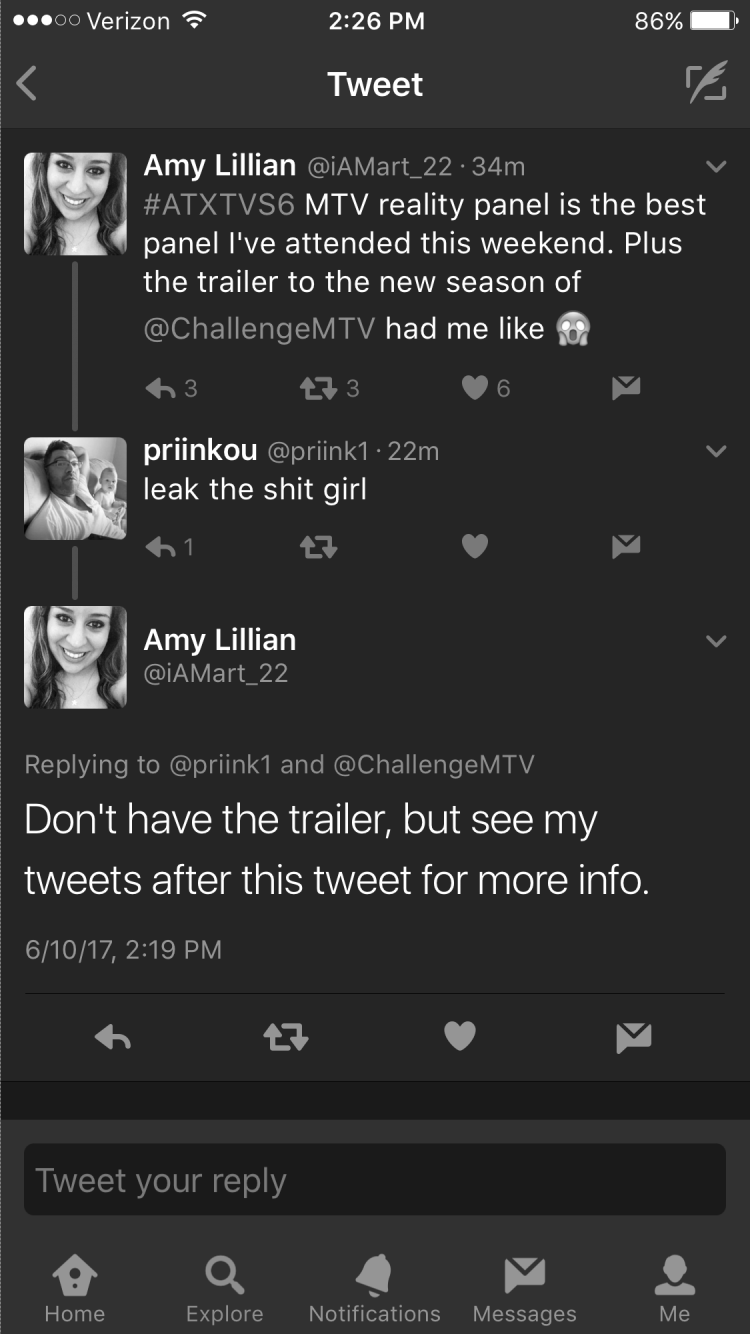Retweet priinkou's tweet

[318, 546]
